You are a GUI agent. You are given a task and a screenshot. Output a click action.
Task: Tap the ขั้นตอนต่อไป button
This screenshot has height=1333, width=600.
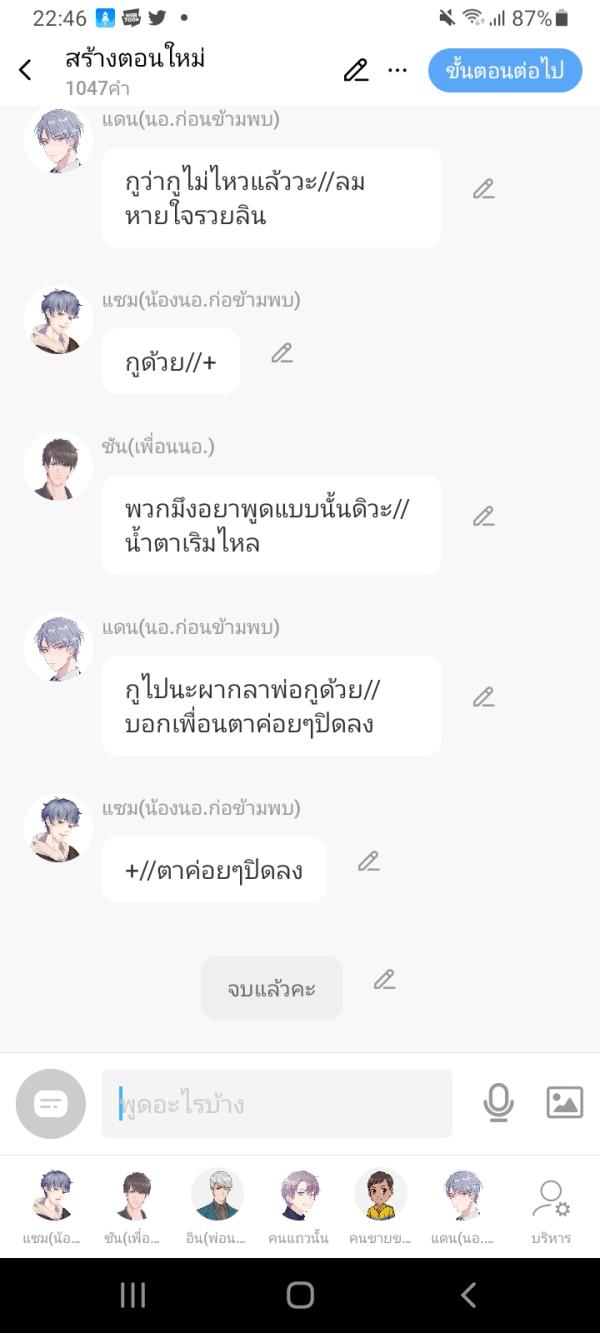pos(505,71)
